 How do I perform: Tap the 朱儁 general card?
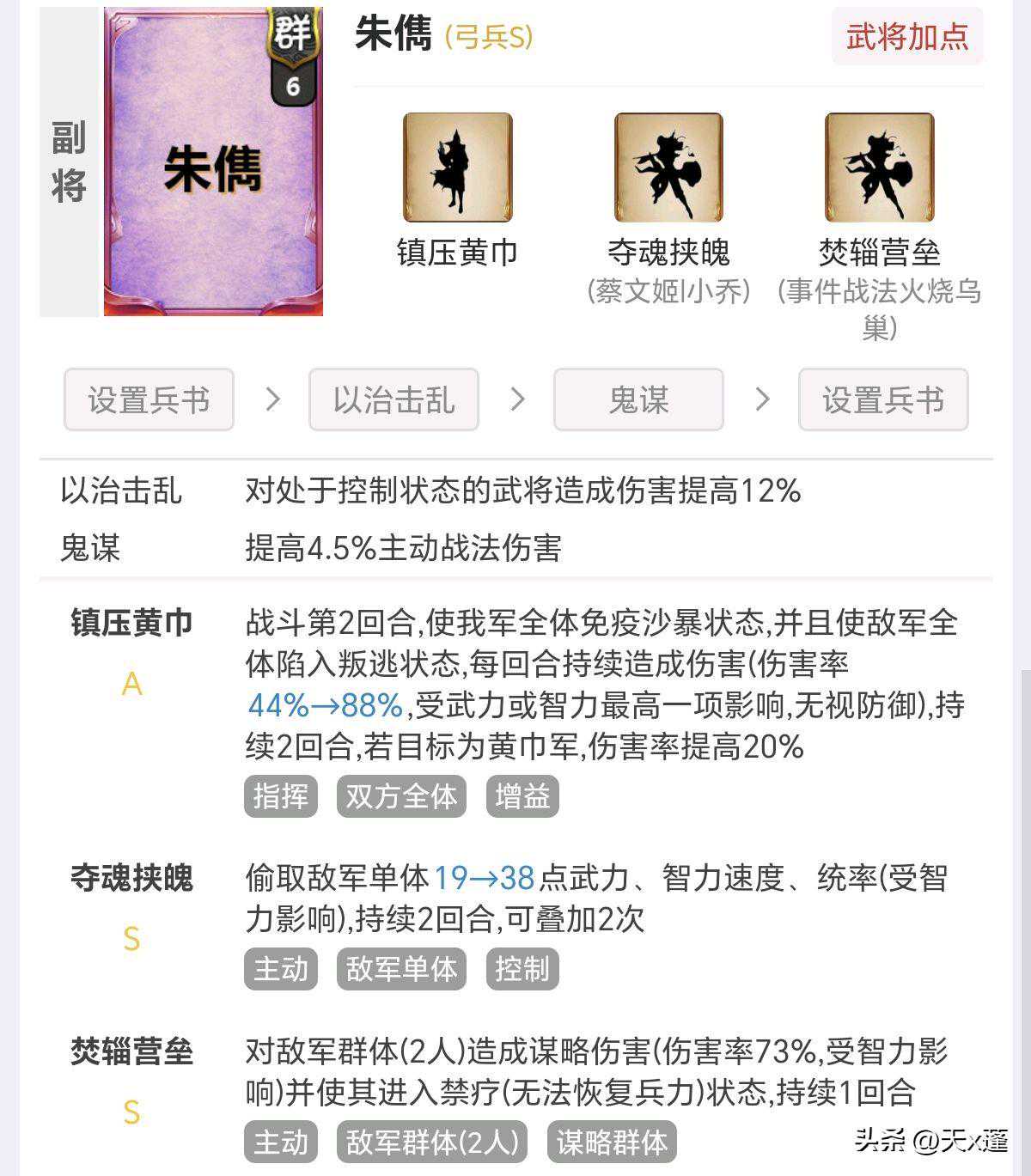pyautogui.click(x=213, y=163)
